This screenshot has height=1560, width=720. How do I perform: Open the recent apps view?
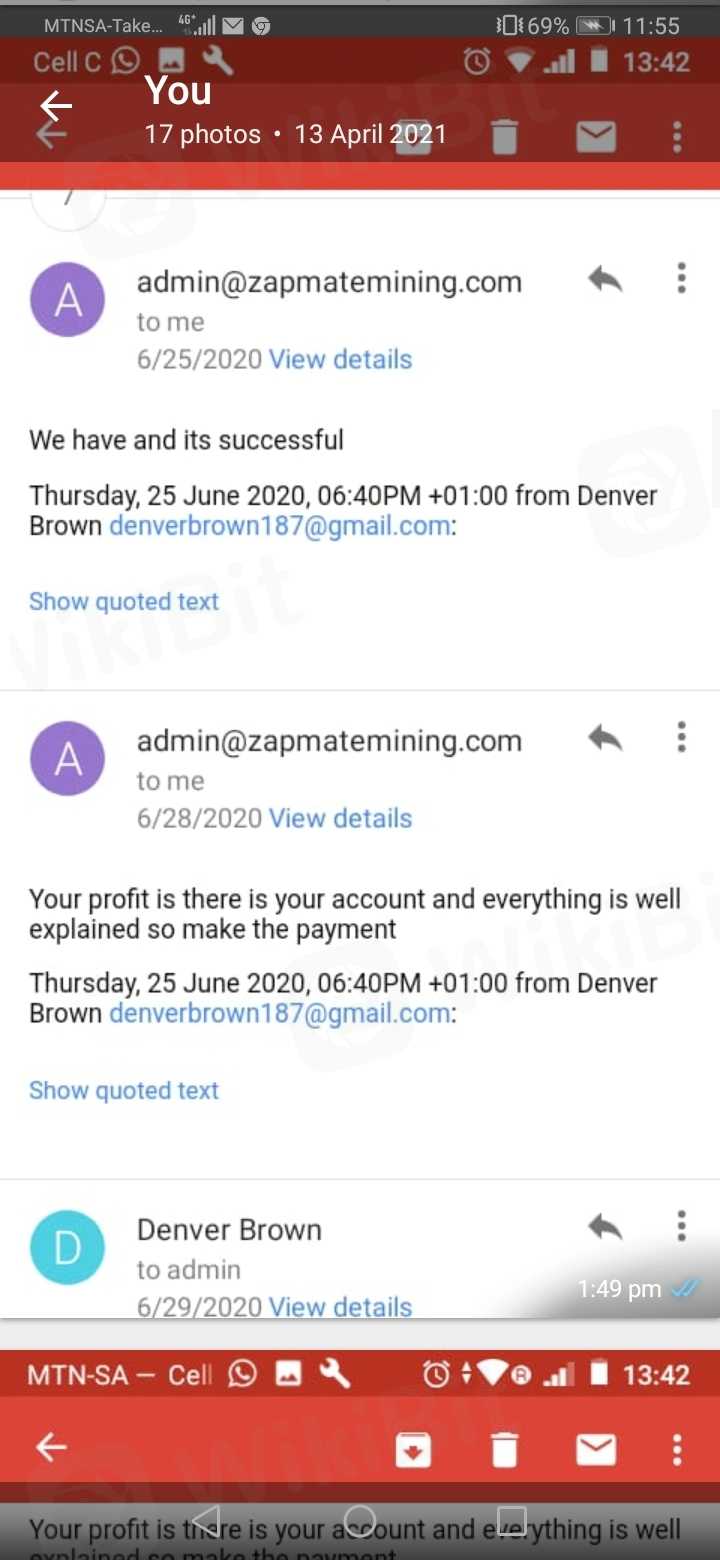click(x=512, y=1521)
